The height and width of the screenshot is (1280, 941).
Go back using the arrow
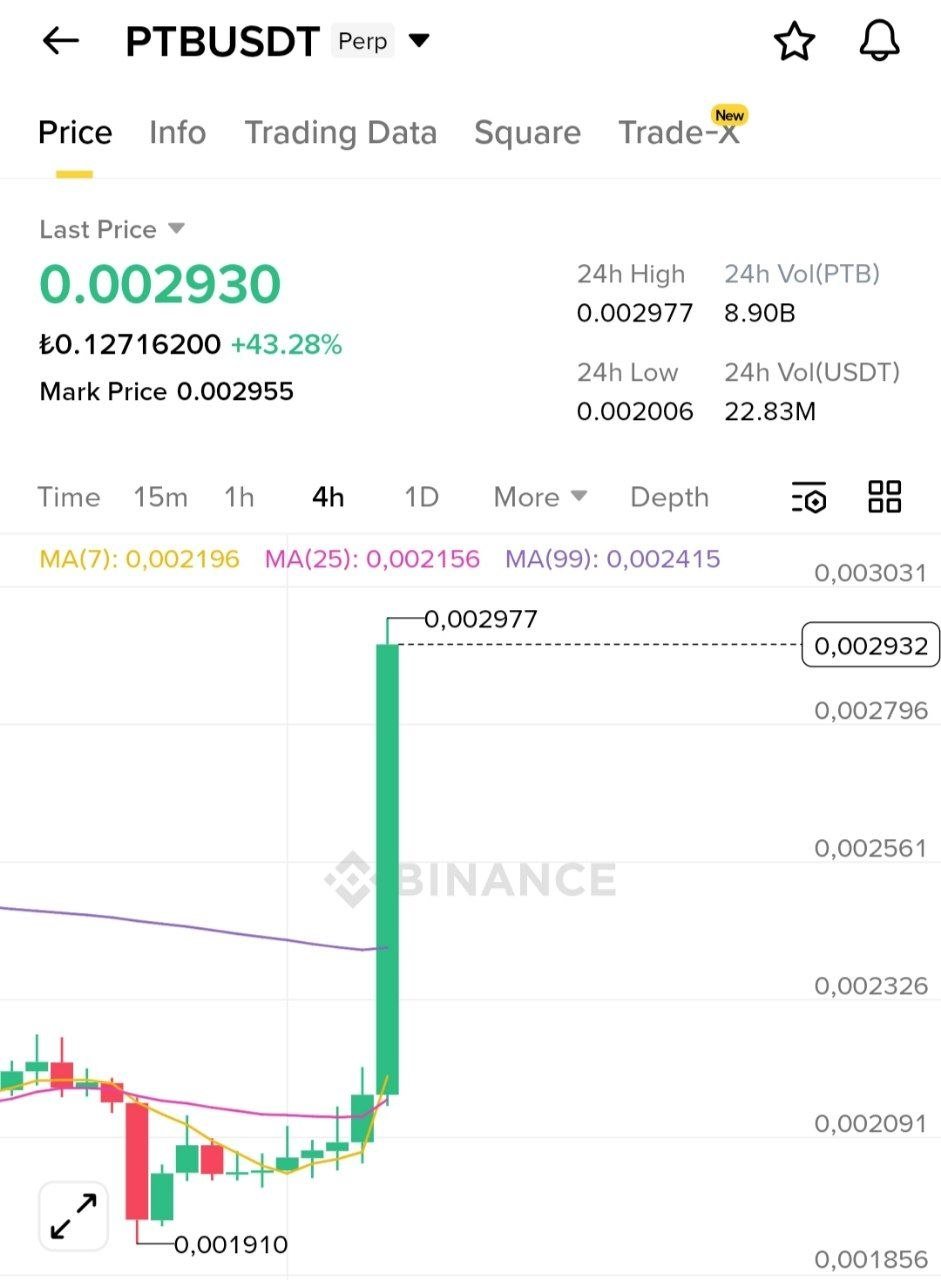click(x=60, y=41)
